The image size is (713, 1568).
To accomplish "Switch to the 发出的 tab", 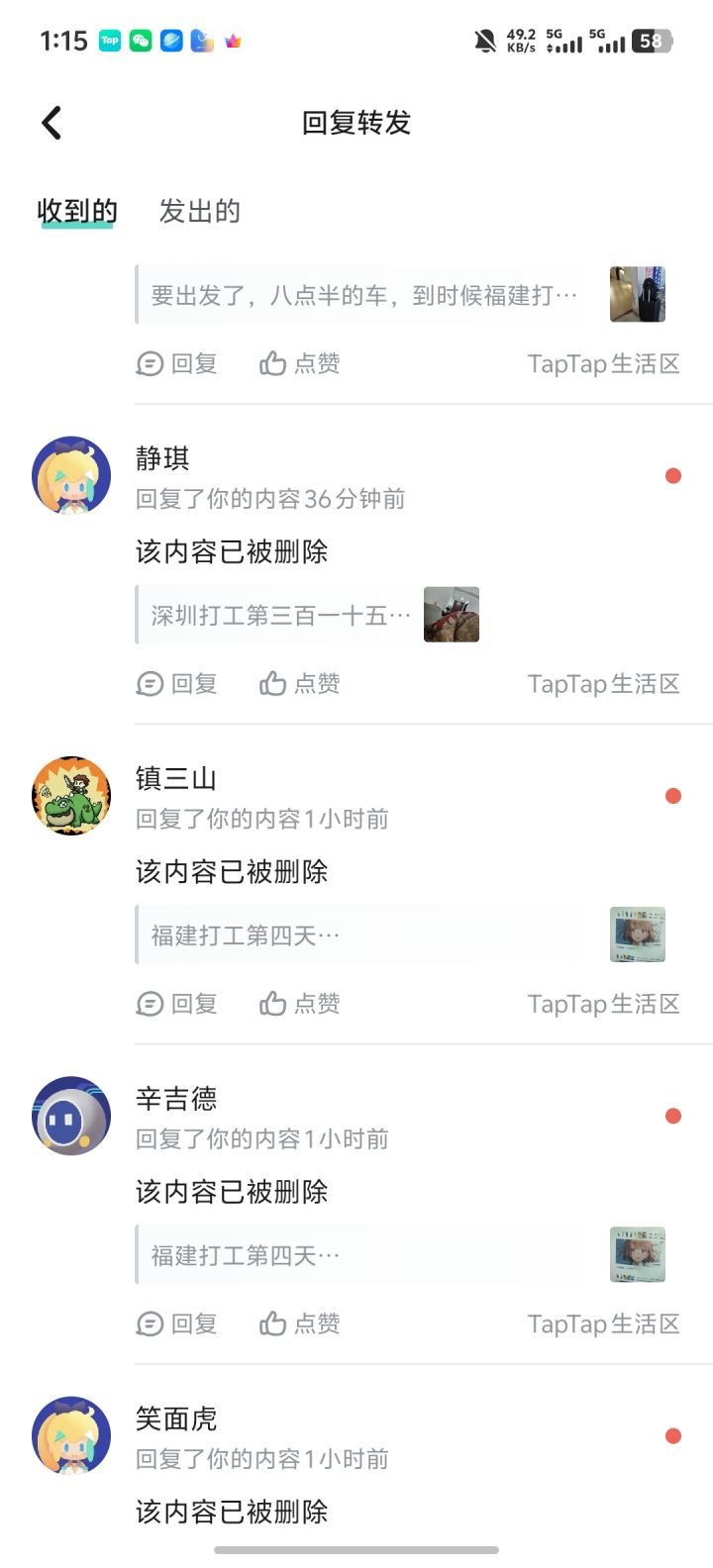I will pos(198,211).
